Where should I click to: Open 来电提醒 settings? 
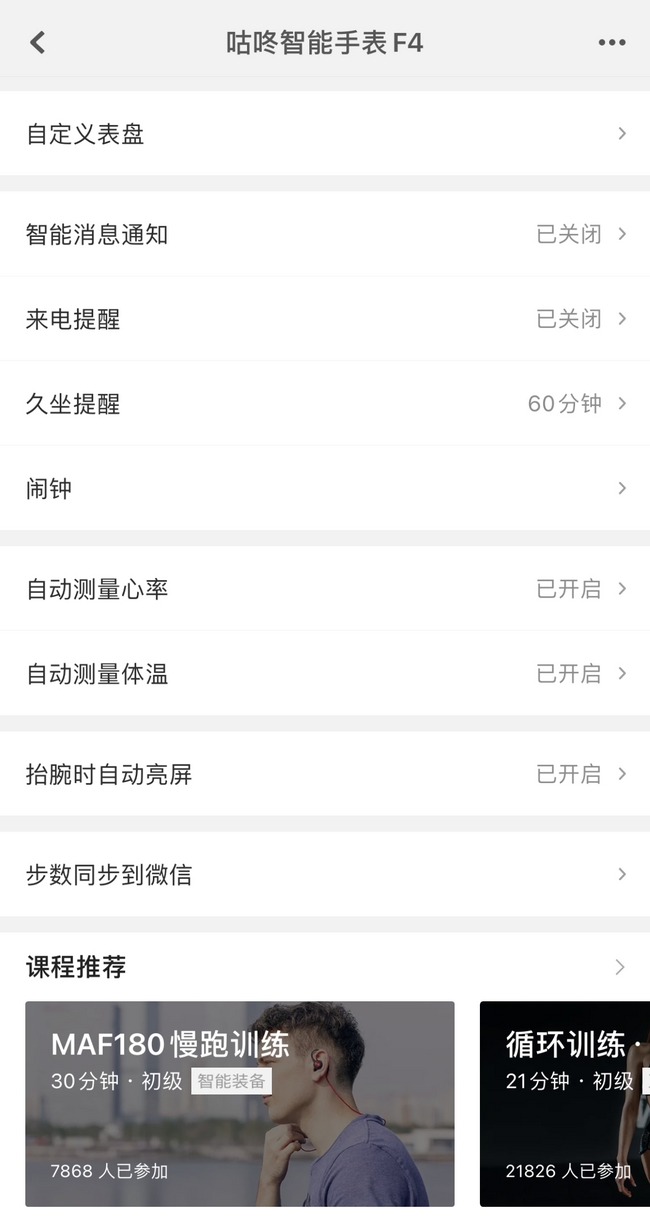pos(325,319)
